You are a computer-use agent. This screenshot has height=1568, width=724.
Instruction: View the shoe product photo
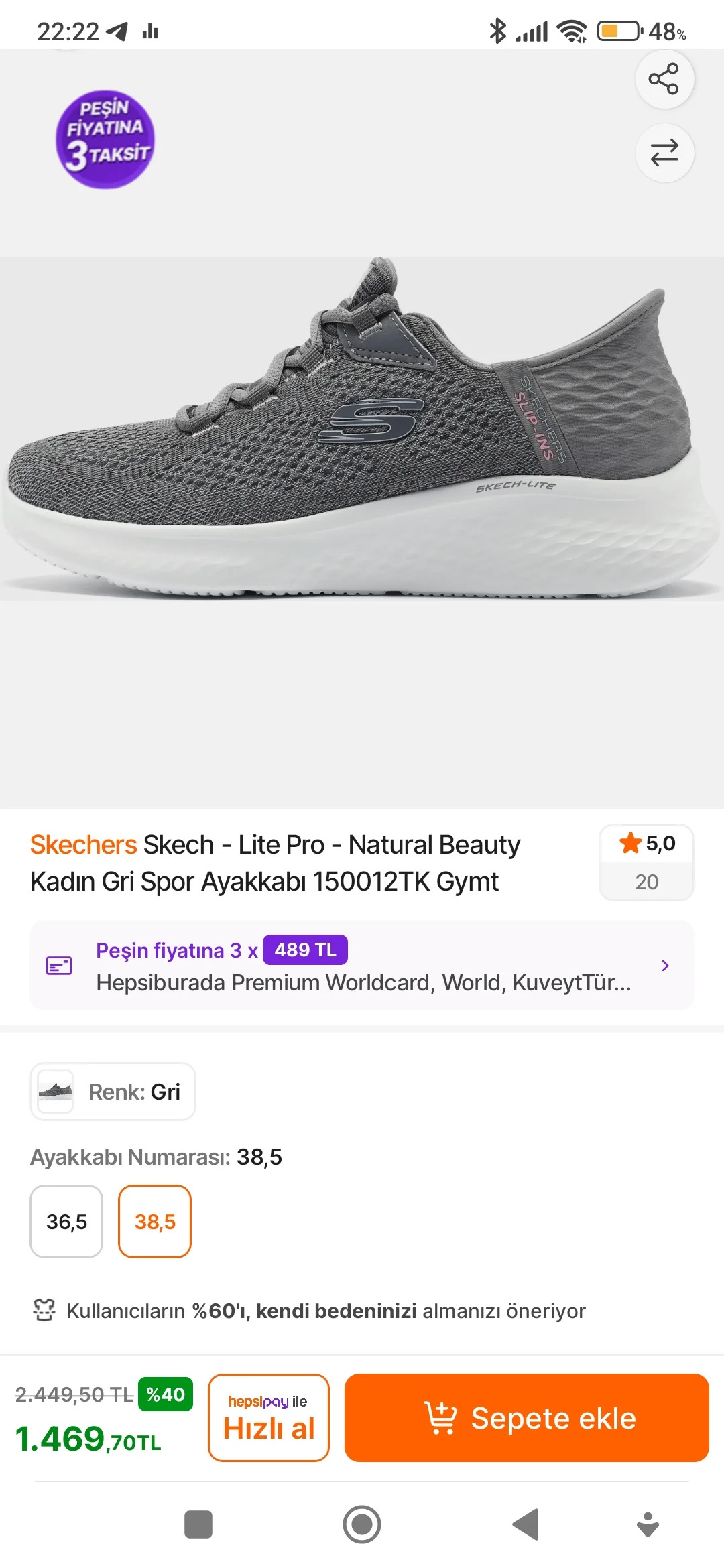pos(362,429)
